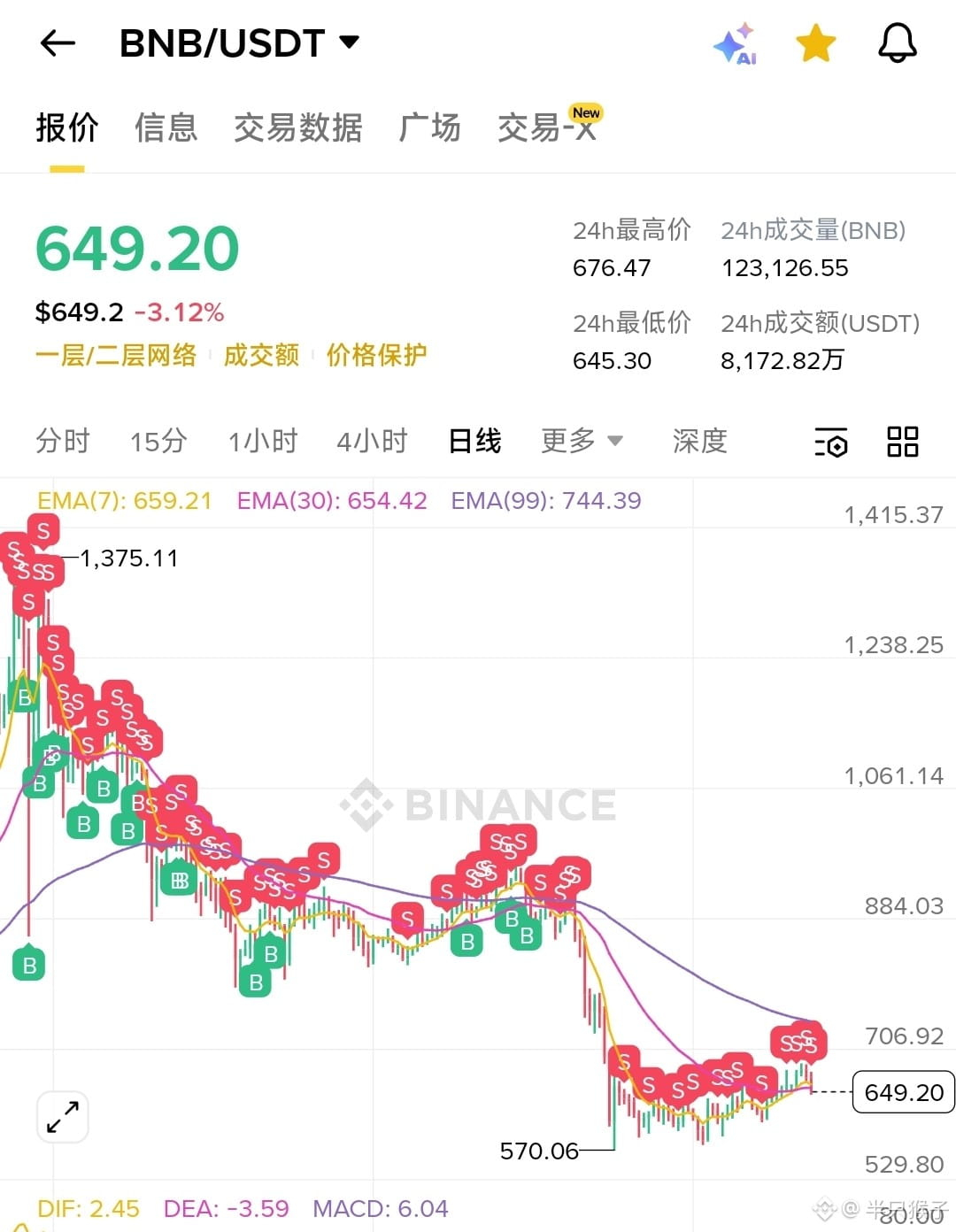Open the 广场 tab

coord(429,128)
